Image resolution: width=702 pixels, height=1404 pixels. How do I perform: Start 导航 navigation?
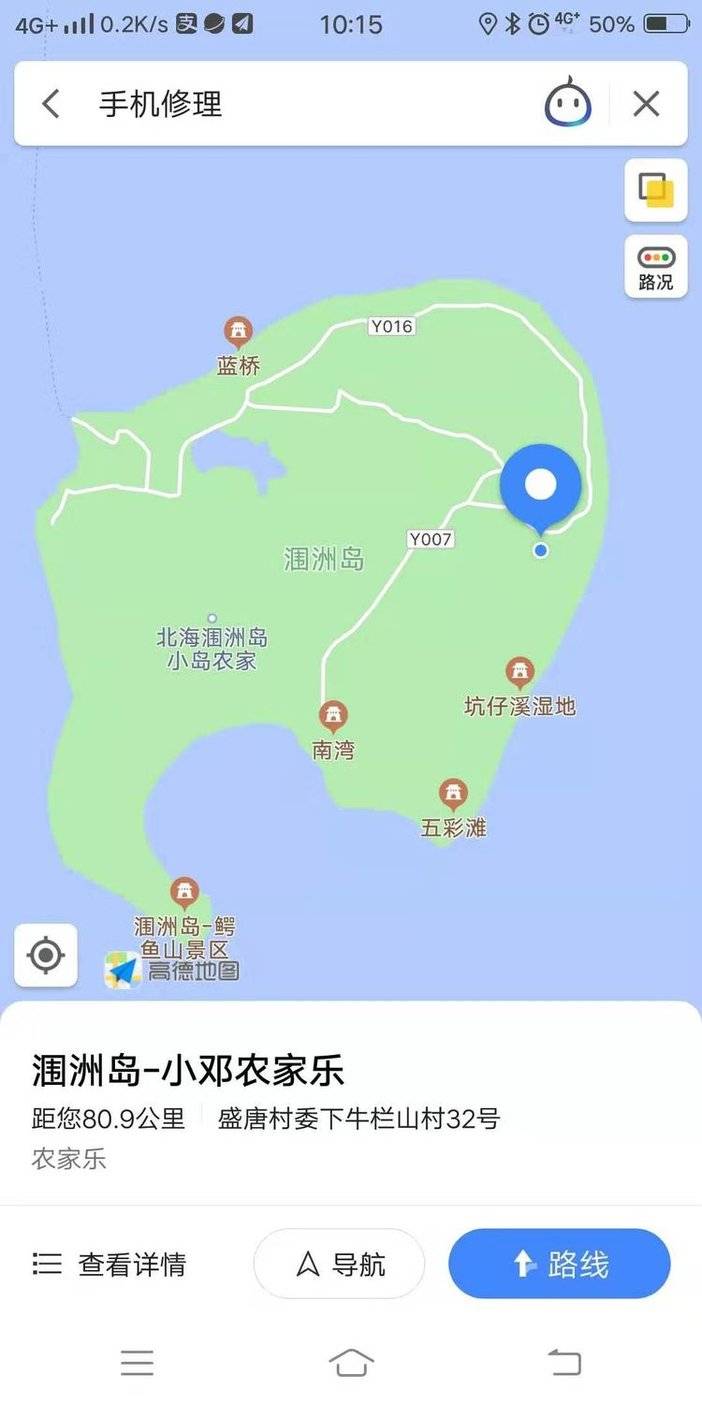tap(339, 1264)
